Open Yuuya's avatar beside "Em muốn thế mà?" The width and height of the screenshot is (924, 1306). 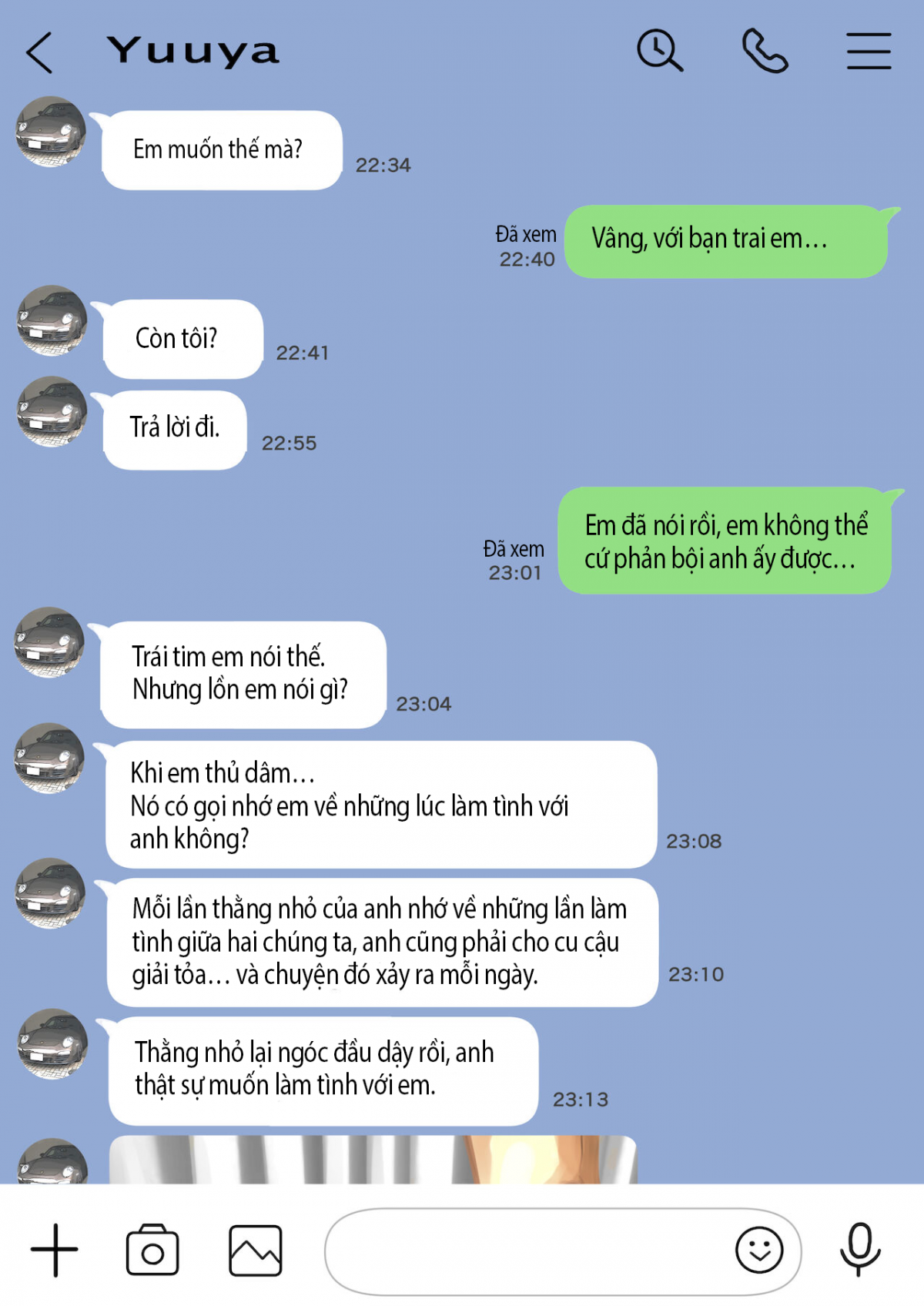[51, 132]
